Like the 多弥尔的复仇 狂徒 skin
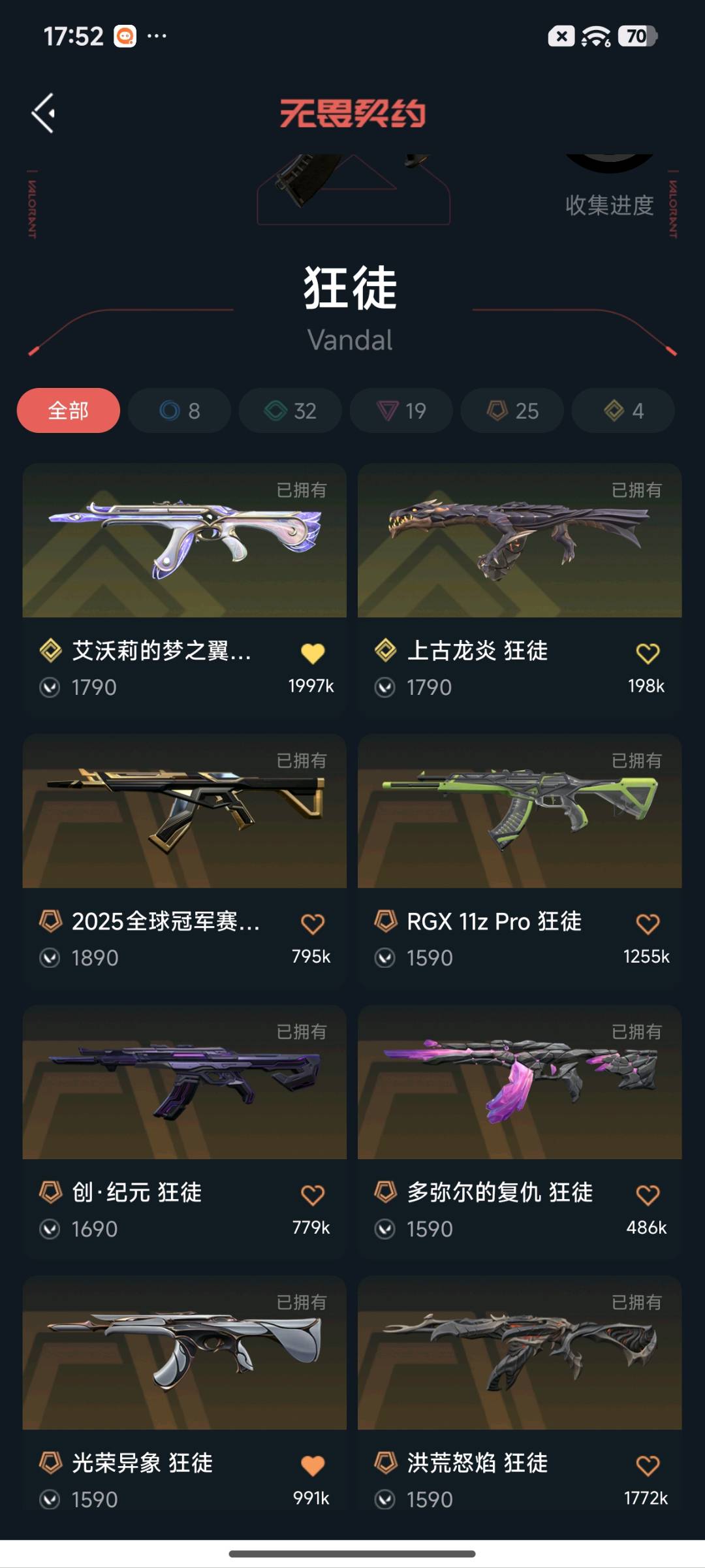This screenshot has height=1568, width=705. (x=648, y=1194)
